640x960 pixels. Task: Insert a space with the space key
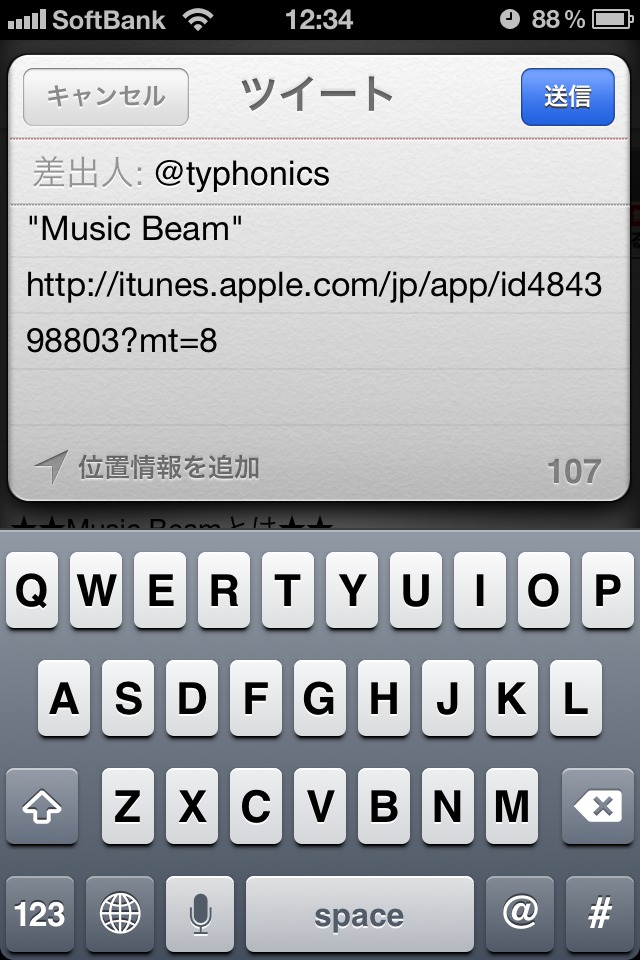359,914
